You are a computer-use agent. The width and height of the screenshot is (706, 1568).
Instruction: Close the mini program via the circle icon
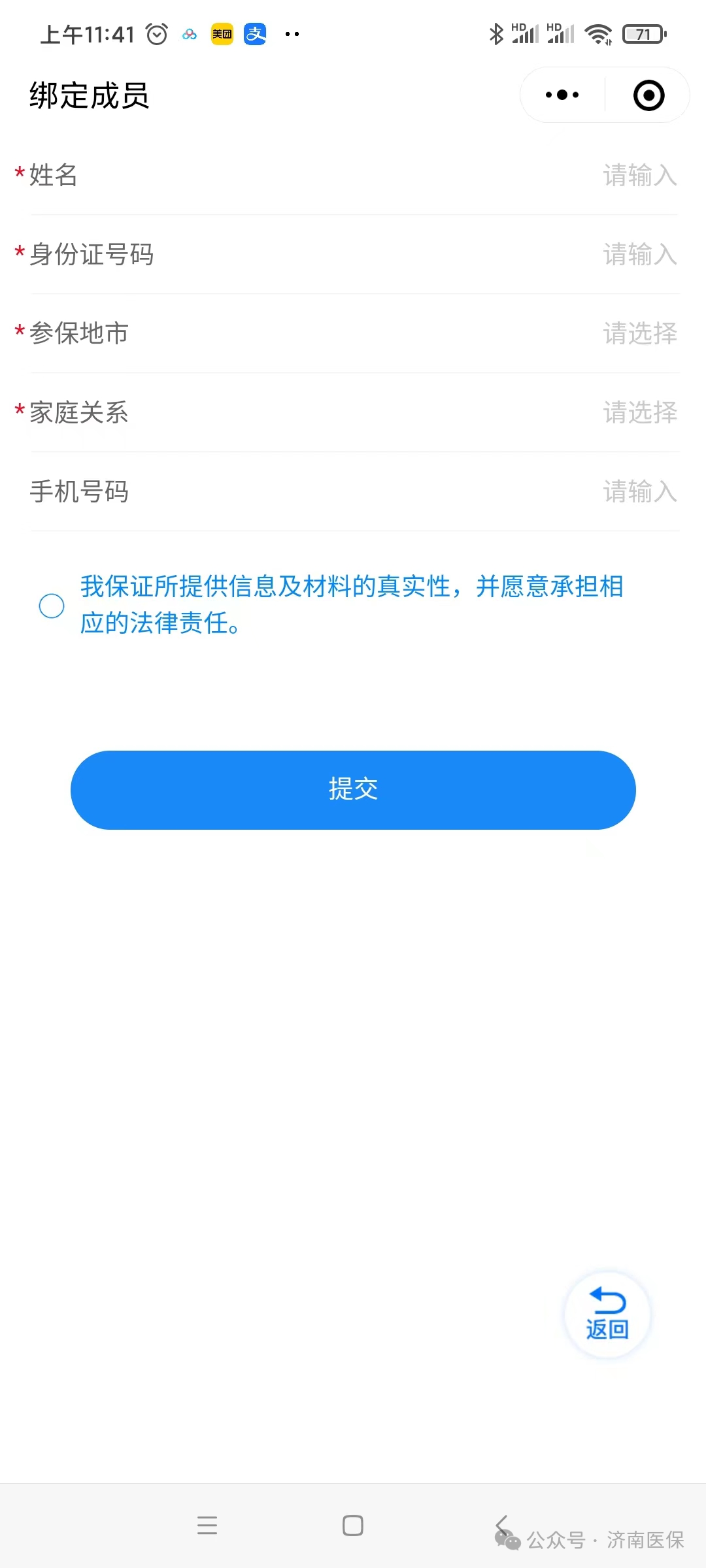click(648, 95)
